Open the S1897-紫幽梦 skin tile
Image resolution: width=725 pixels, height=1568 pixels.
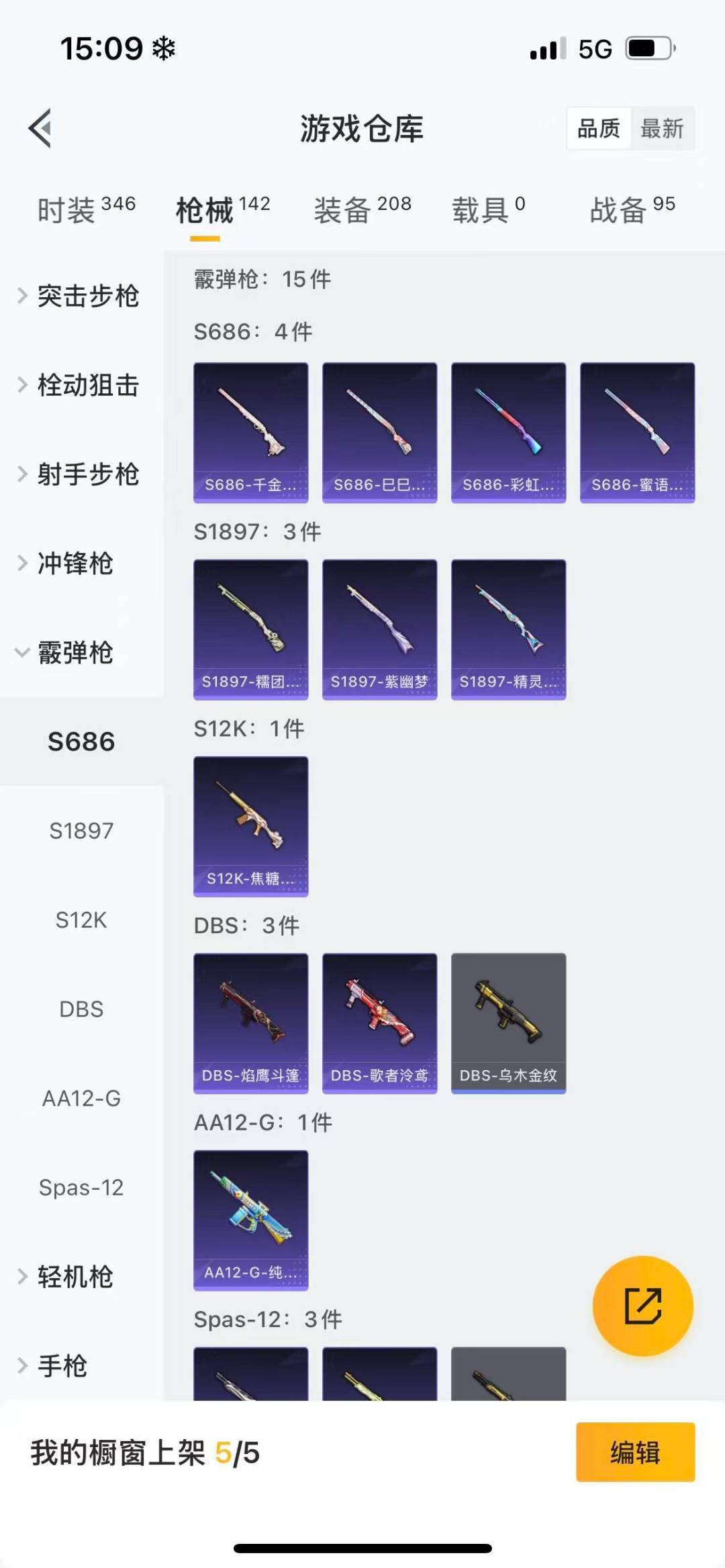(x=379, y=629)
